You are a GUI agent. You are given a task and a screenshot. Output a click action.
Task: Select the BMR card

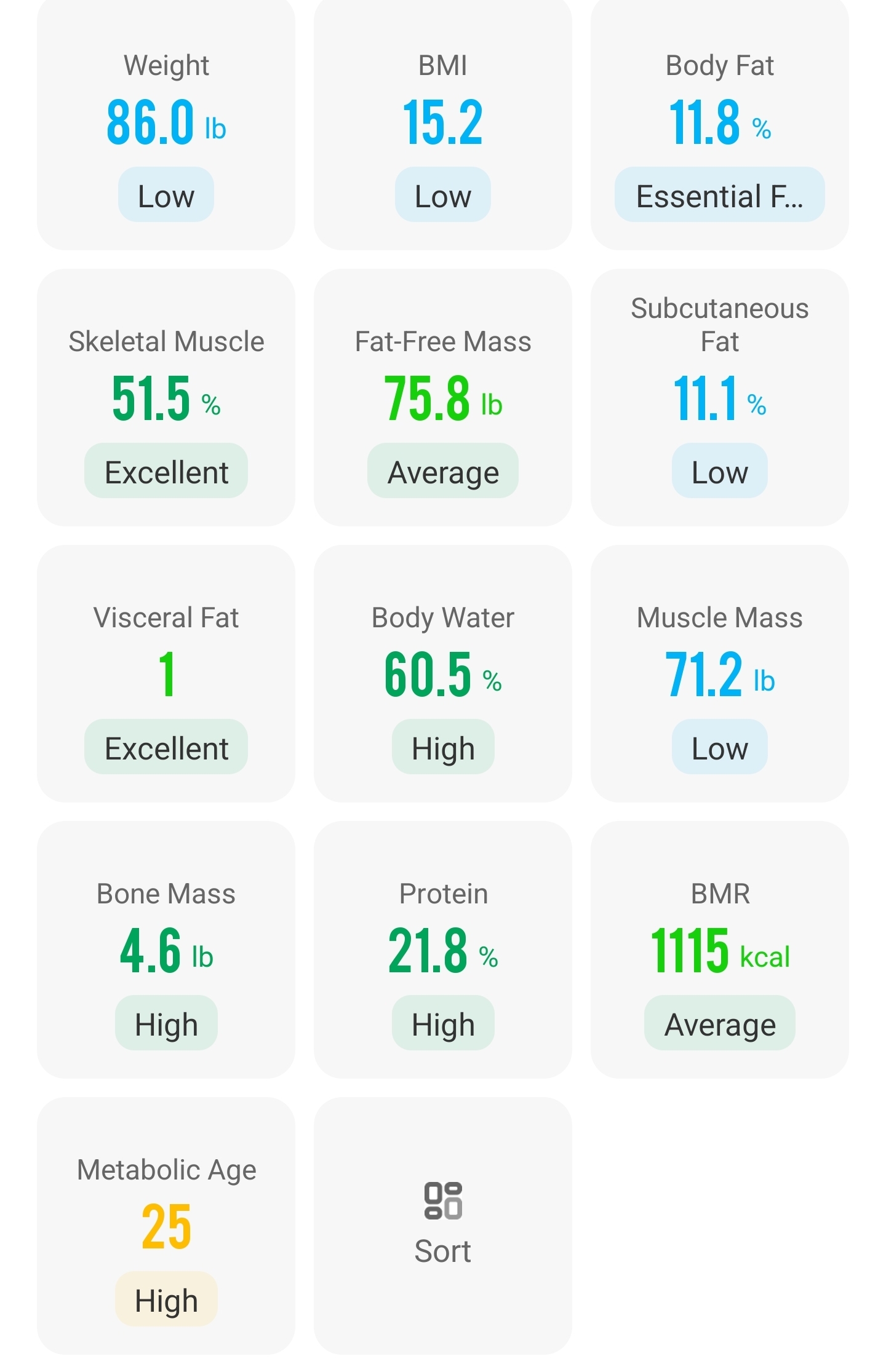pyautogui.click(x=719, y=950)
